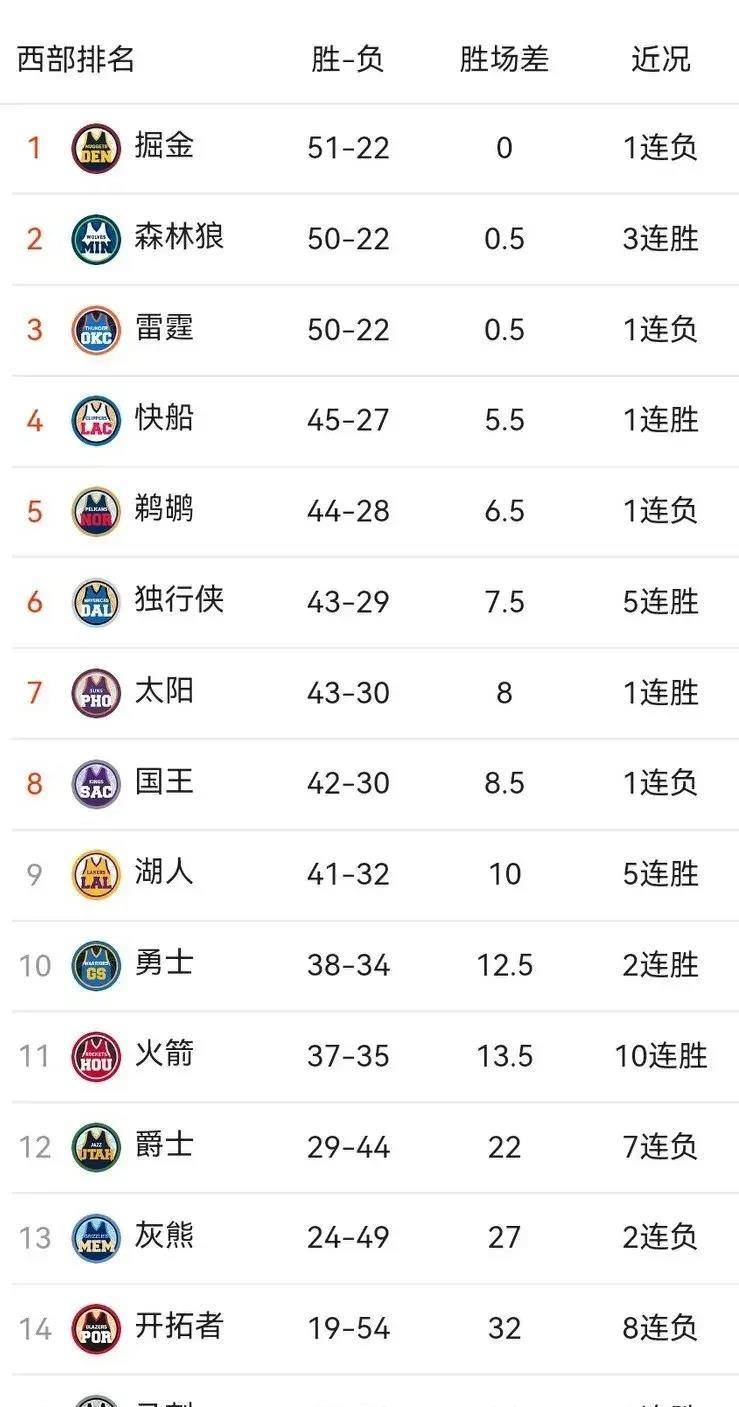View the 雷霆 team details
739x1407 pixels.
tap(164, 329)
